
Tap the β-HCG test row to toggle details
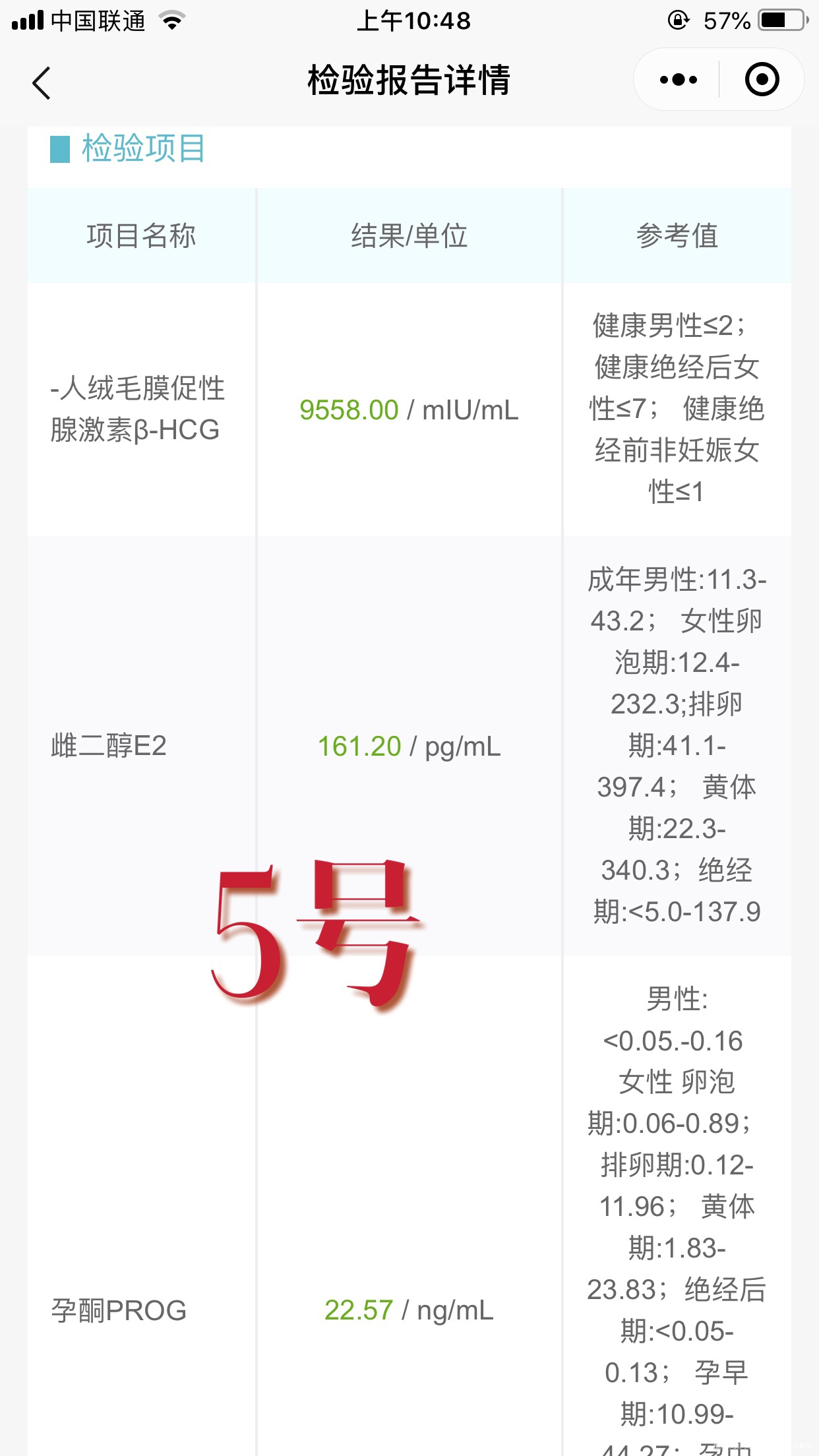[x=139, y=409]
